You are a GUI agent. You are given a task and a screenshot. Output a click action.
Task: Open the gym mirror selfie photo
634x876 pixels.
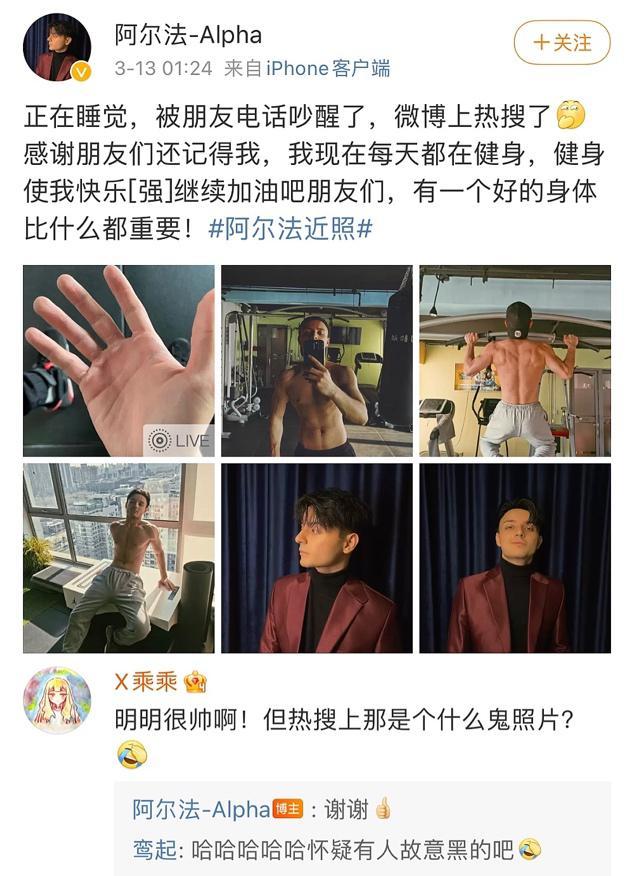click(x=316, y=360)
